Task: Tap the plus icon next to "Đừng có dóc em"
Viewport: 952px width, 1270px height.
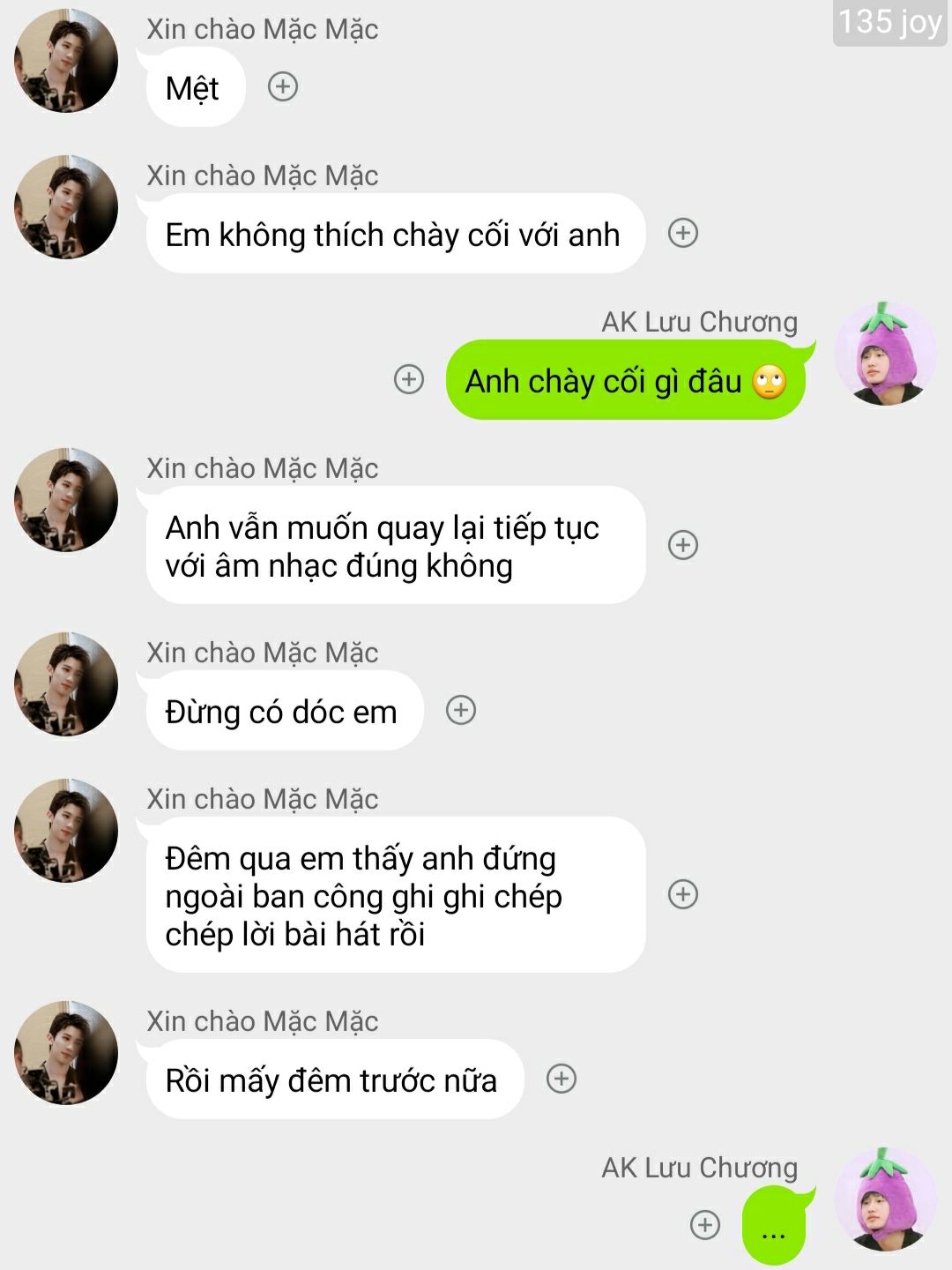Action: coord(461,710)
